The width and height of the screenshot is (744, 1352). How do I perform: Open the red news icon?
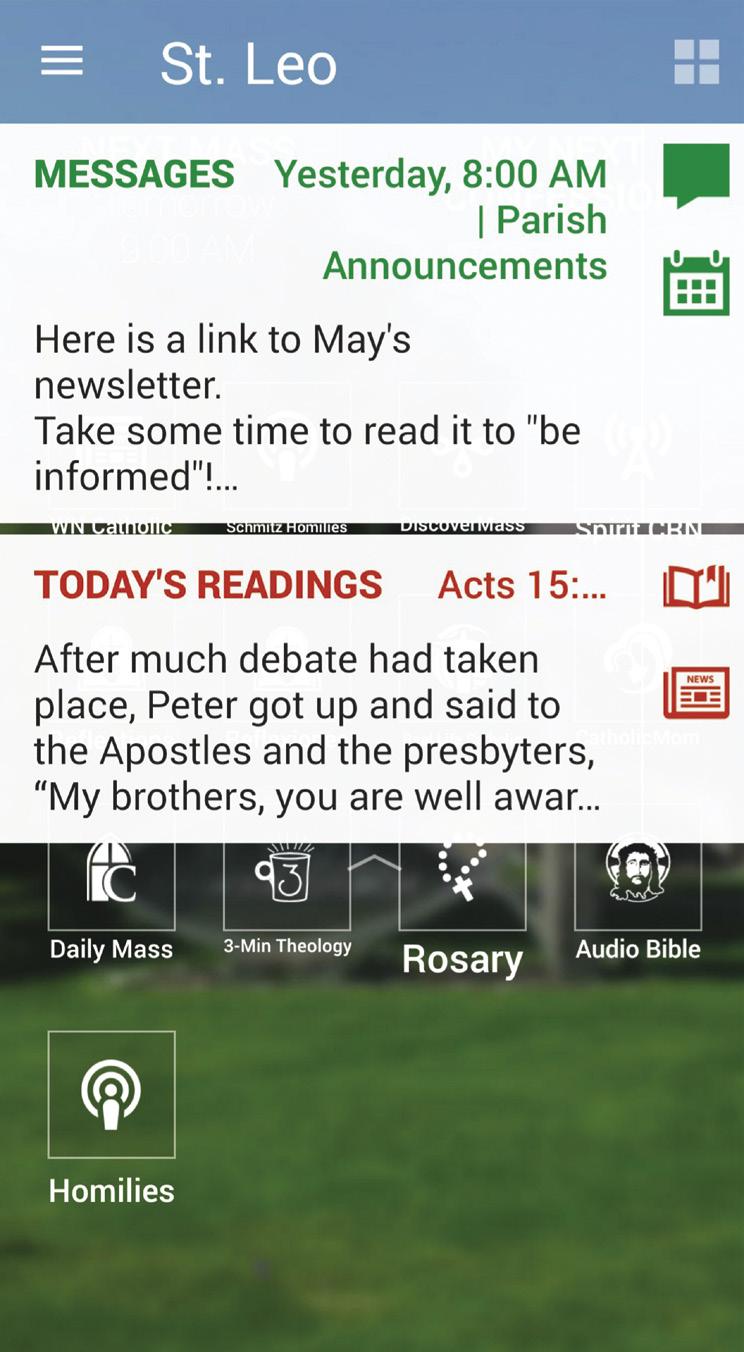coord(696,692)
